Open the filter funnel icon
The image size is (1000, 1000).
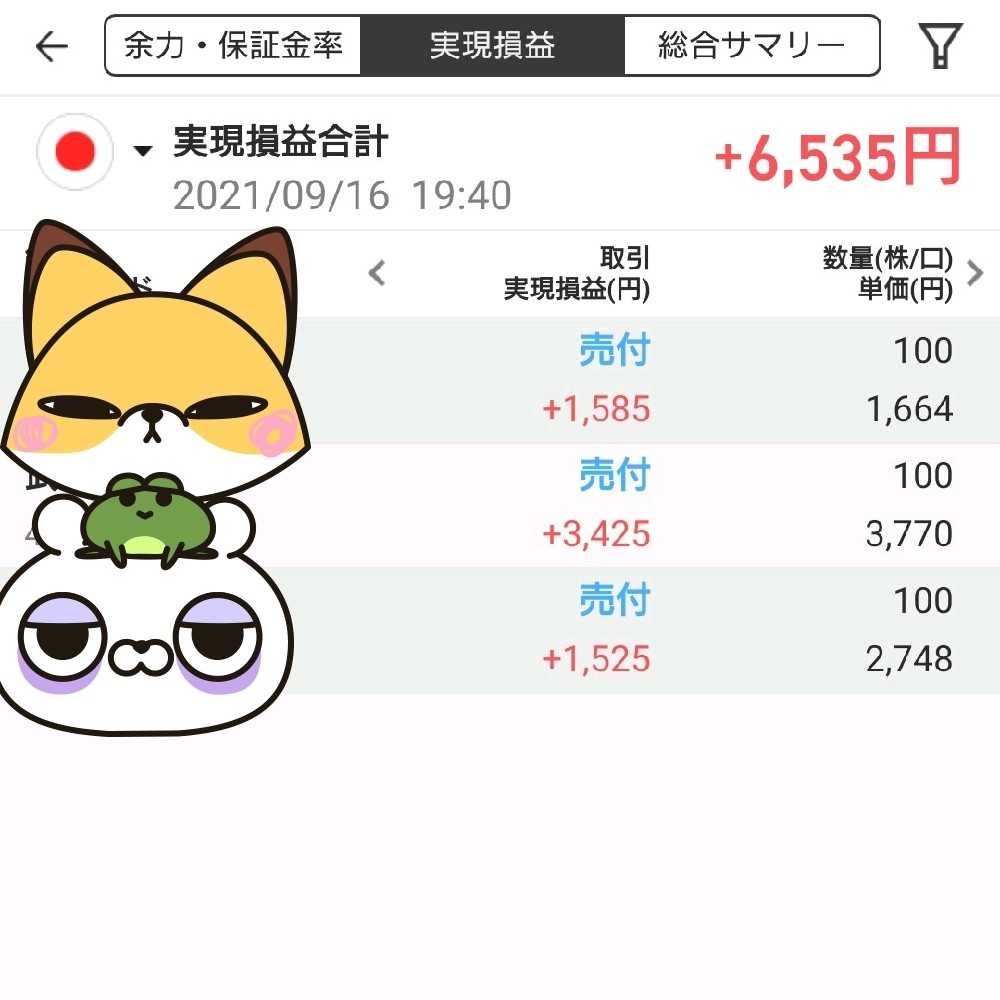pyautogui.click(x=940, y=46)
